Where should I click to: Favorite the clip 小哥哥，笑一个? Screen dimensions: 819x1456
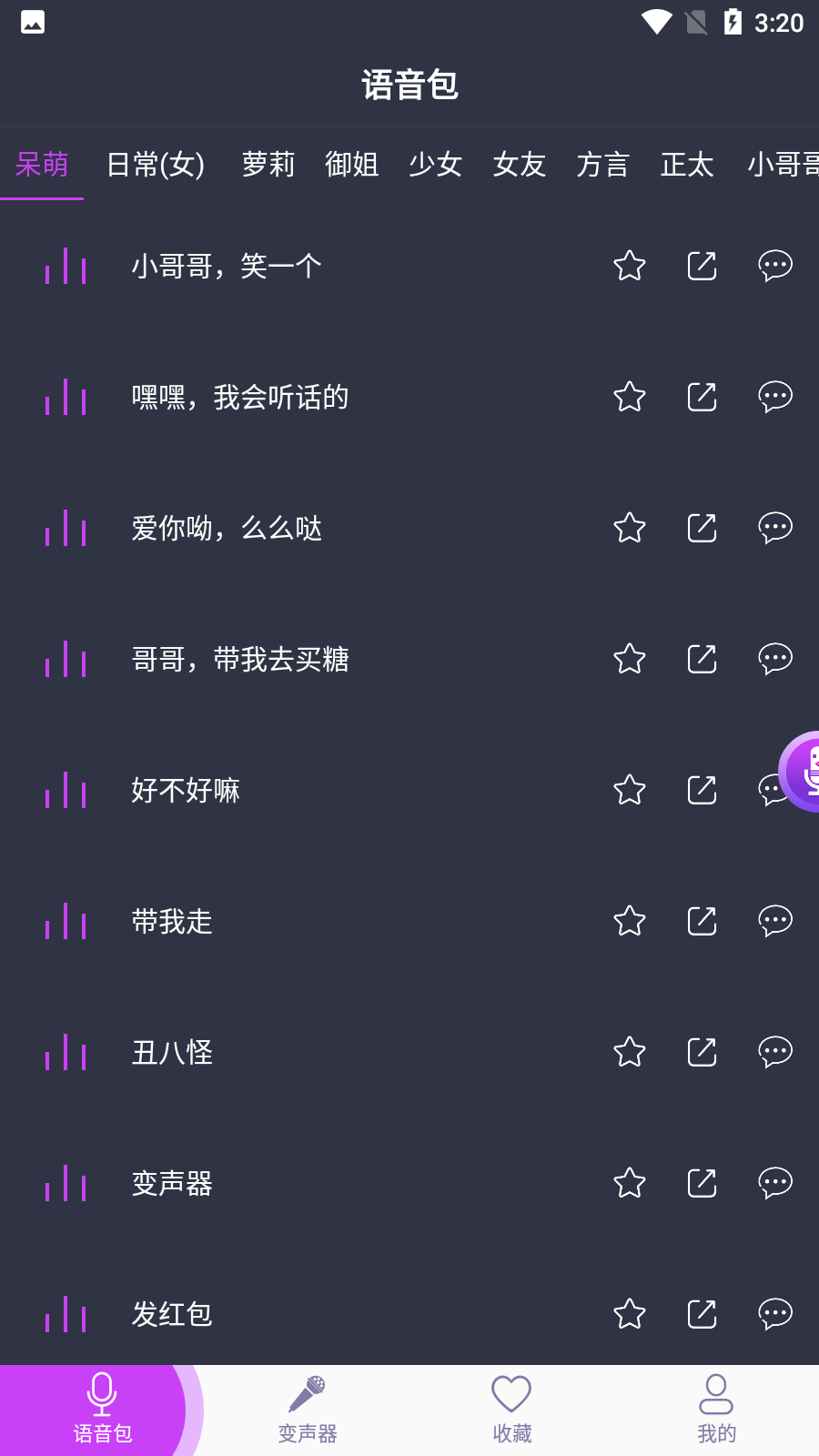(629, 266)
